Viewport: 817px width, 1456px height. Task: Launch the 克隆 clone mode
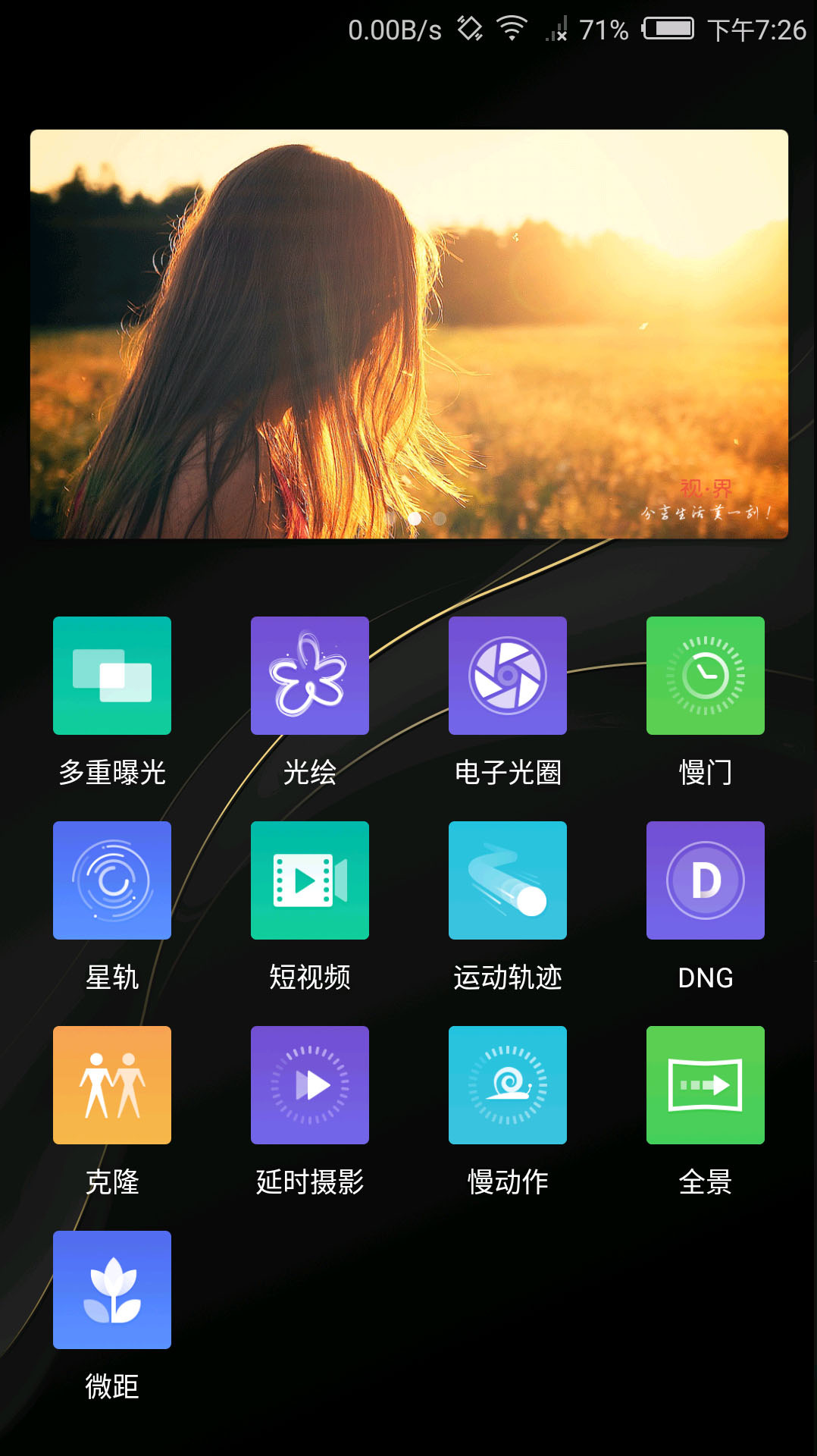point(112,1085)
